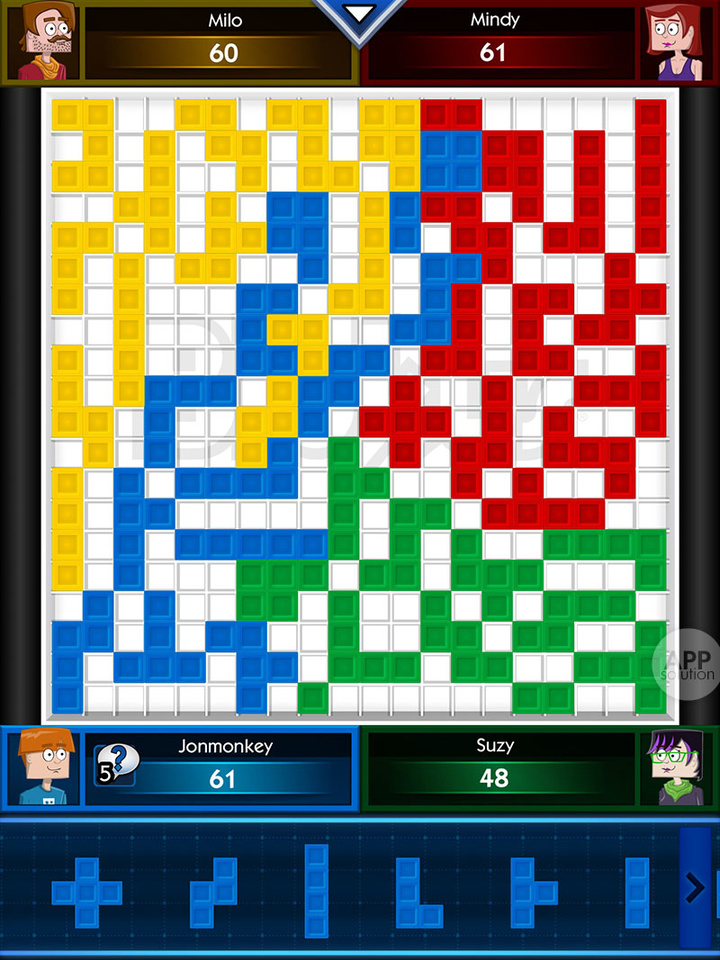This screenshot has height=960, width=720.
Task: Open Jonmonkey's player avatar
Action: coord(44,768)
